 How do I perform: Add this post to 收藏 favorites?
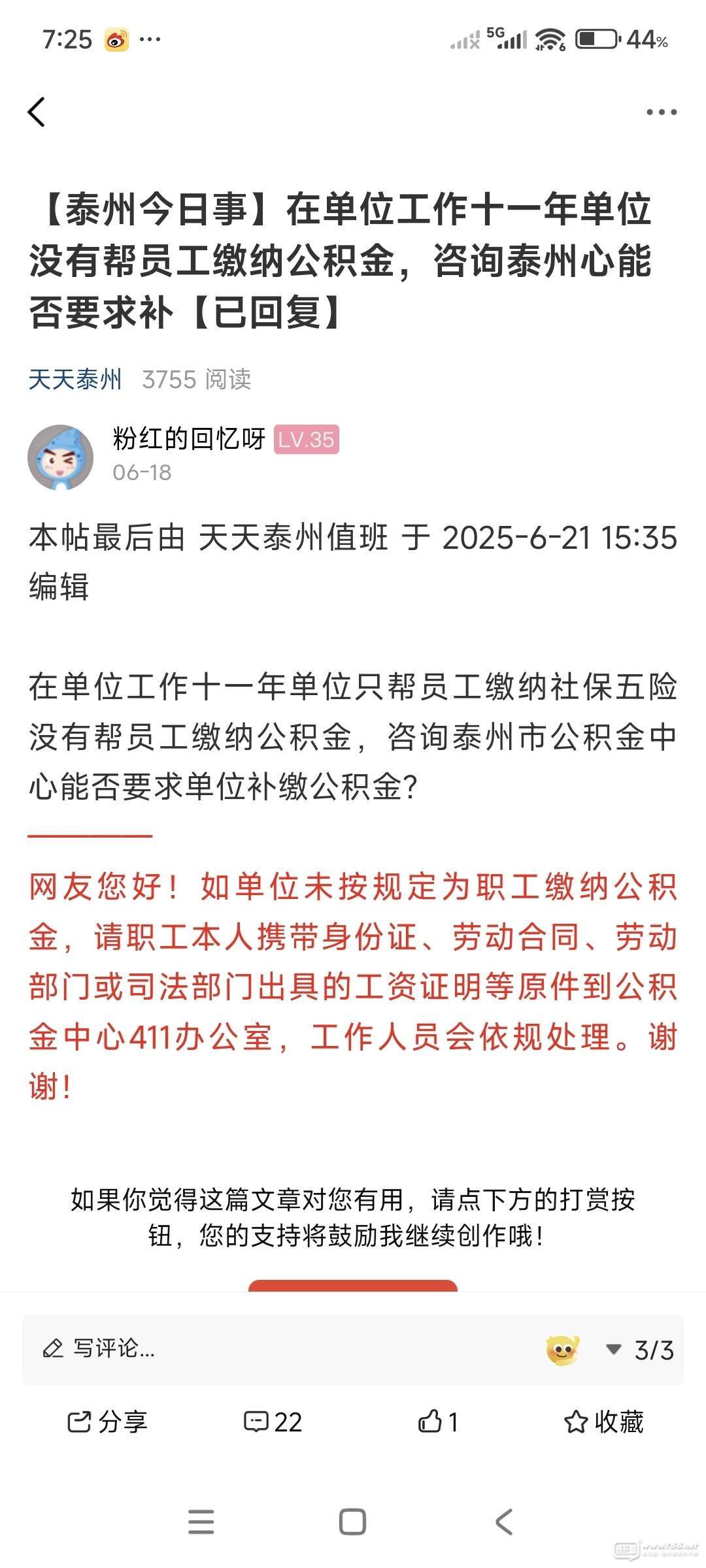pos(603,1422)
